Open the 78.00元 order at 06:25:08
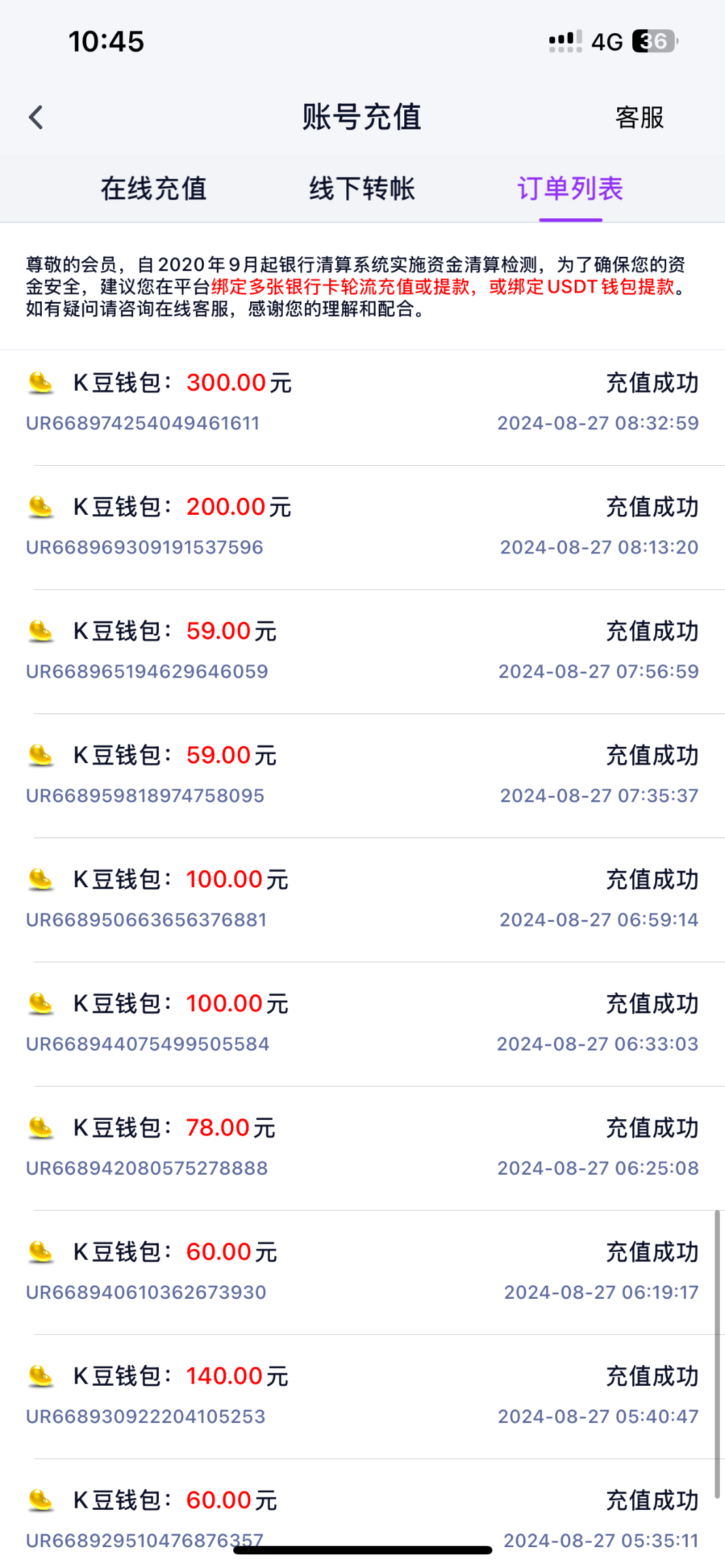This screenshot has height=1568, width=725. click(362, 1148)
